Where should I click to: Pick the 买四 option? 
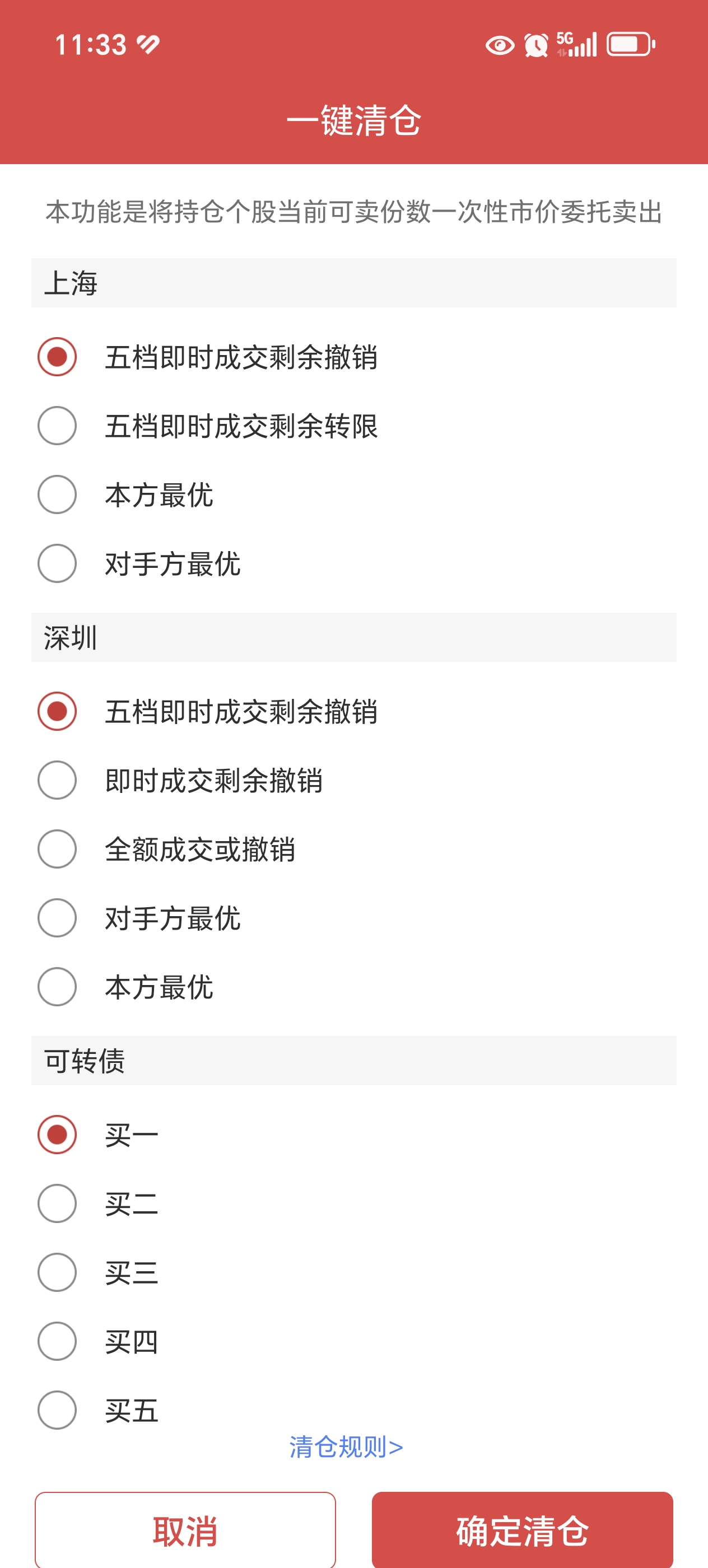[x=57, y=1340]
